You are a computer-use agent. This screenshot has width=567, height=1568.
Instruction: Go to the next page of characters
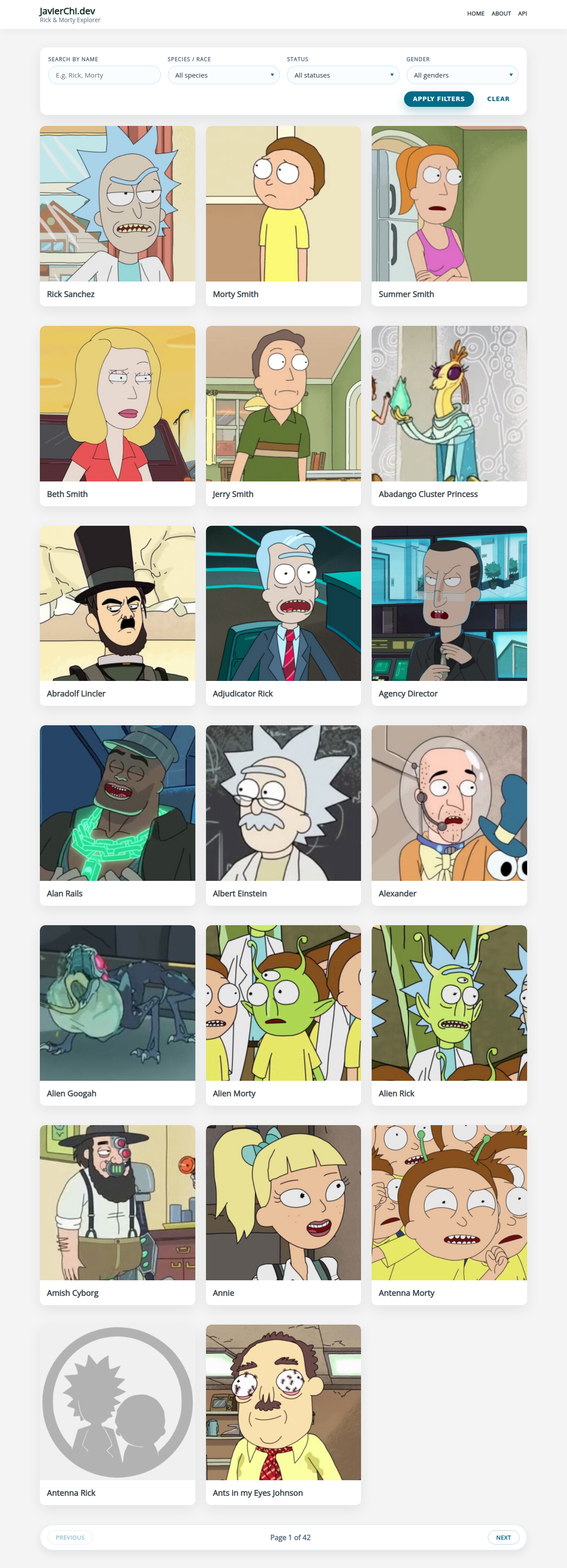[503, 1537]
